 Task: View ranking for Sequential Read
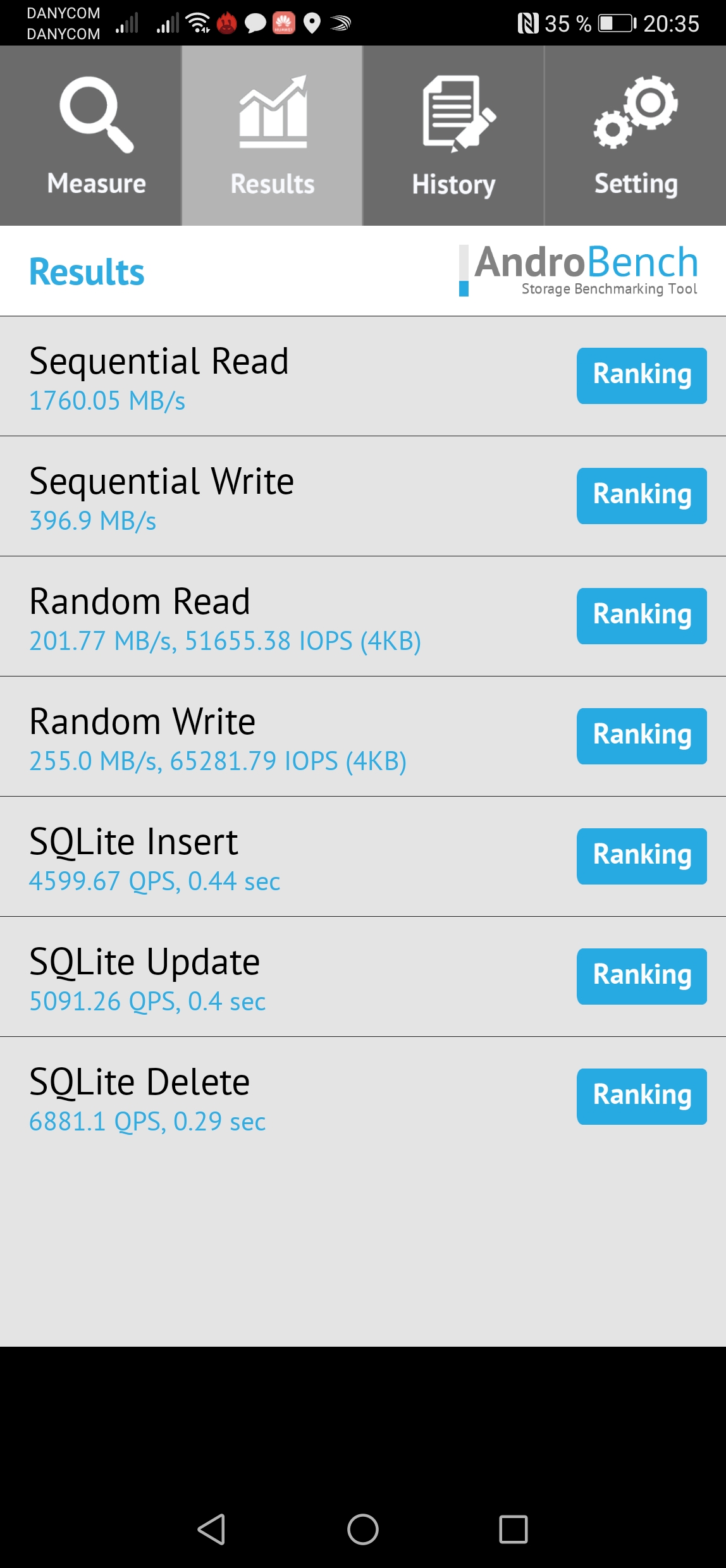click(x=641, y=376)
